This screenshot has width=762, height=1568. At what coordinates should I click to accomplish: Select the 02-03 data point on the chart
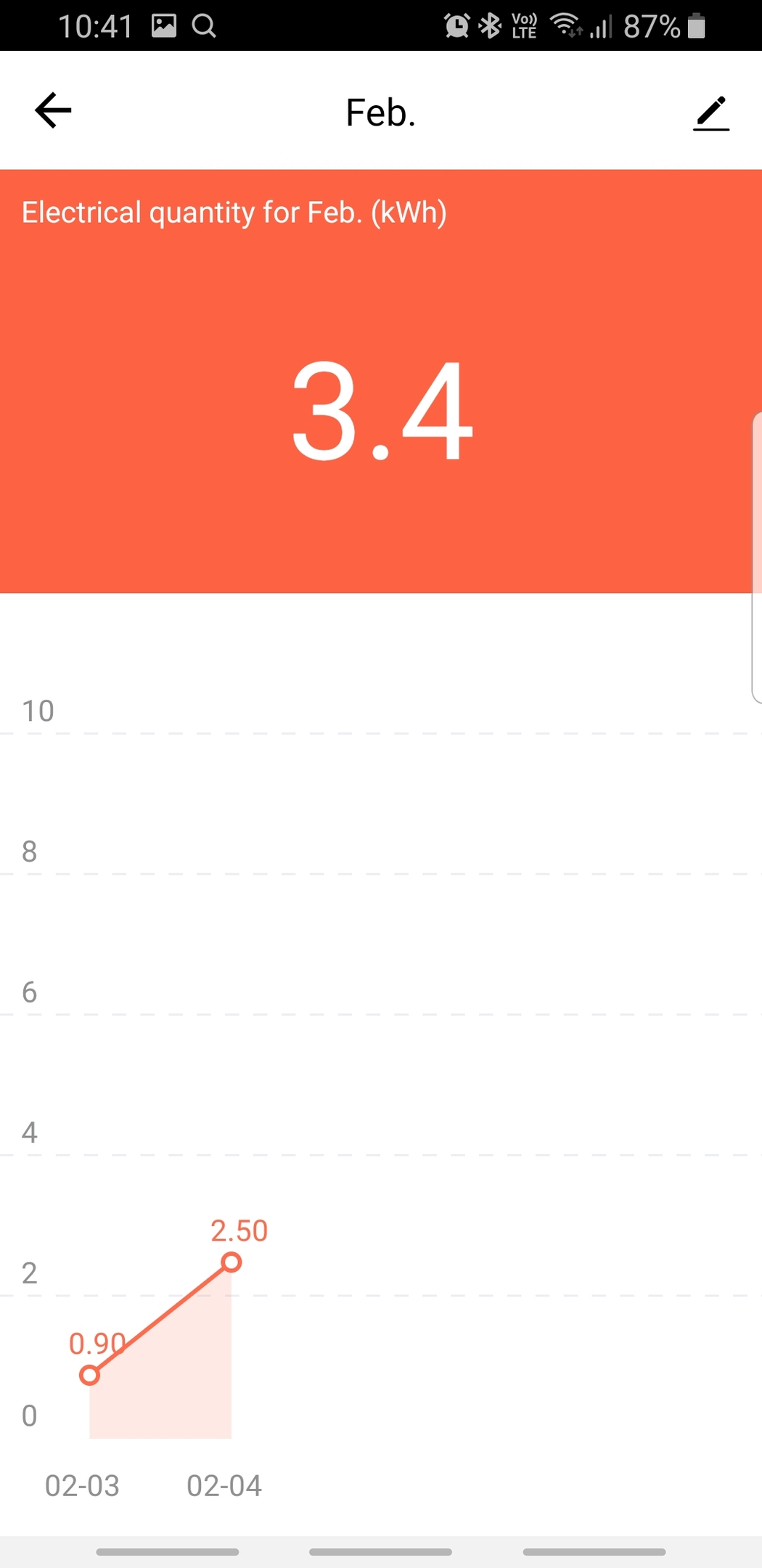click(90, 1375)
